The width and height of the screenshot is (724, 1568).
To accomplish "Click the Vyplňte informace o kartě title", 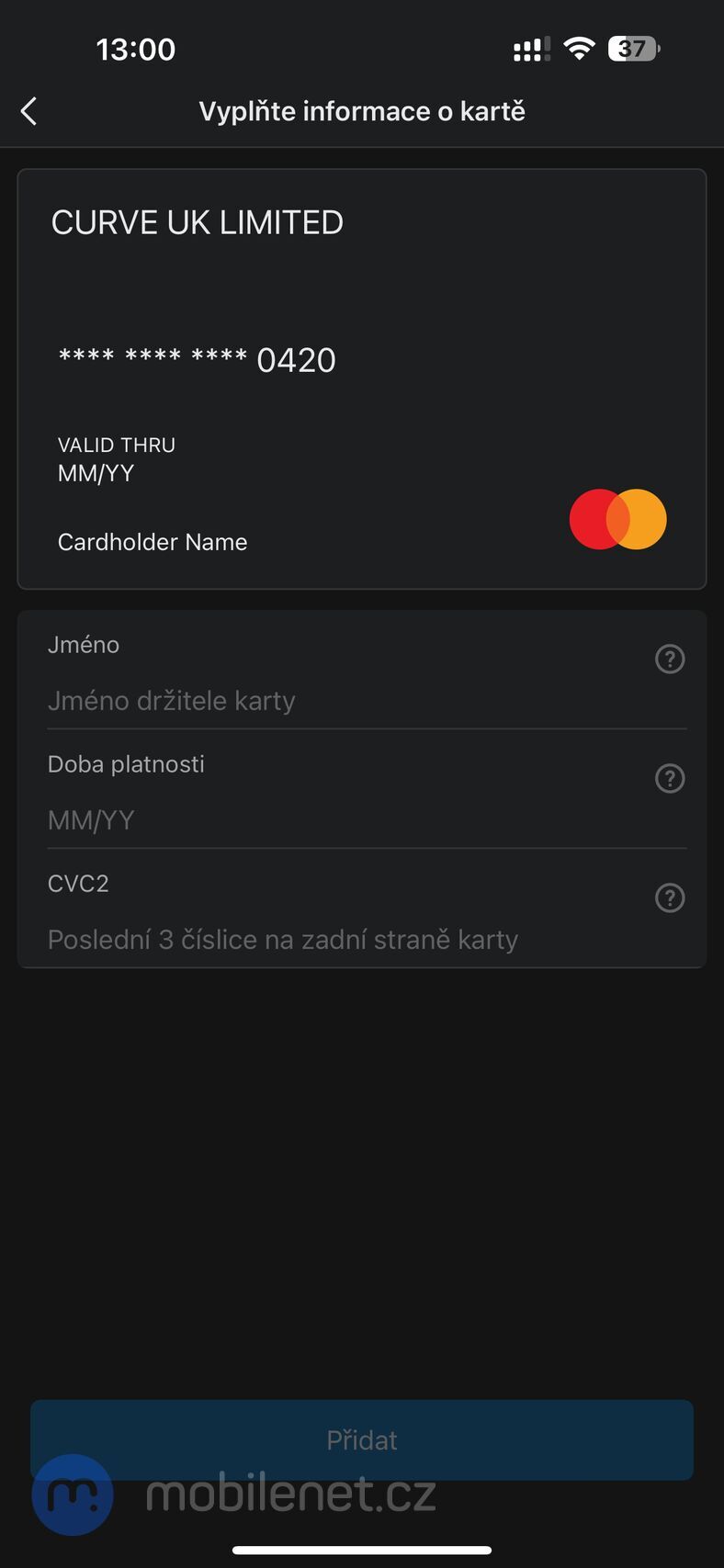I will [362, 110].
